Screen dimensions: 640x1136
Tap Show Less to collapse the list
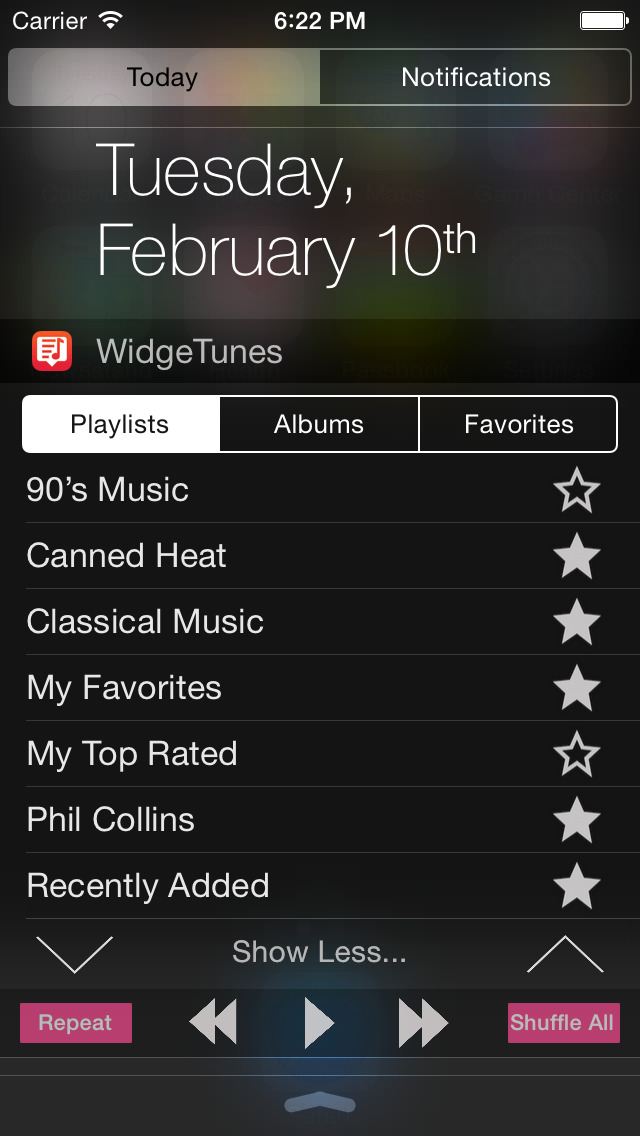coord(319,952)
